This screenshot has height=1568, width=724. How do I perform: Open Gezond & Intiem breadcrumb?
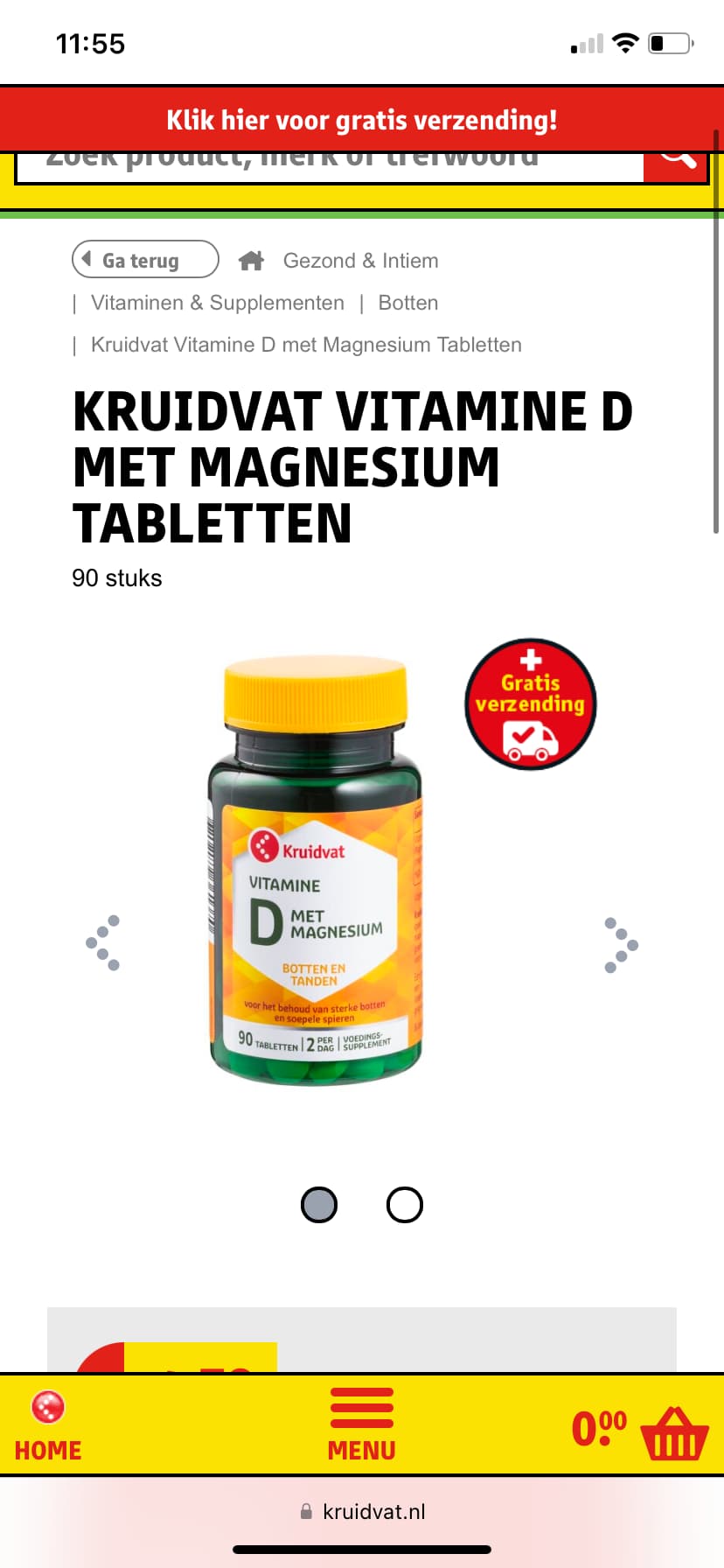(x=360, y=261)
